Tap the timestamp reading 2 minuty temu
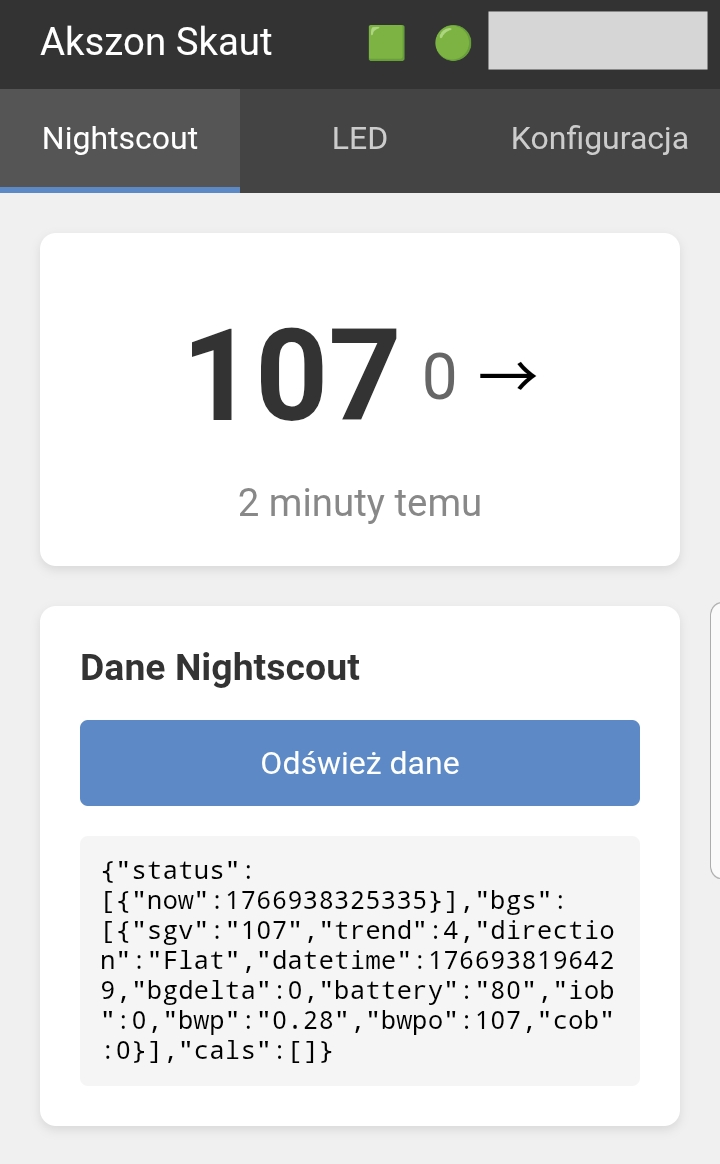 (360, 502)
